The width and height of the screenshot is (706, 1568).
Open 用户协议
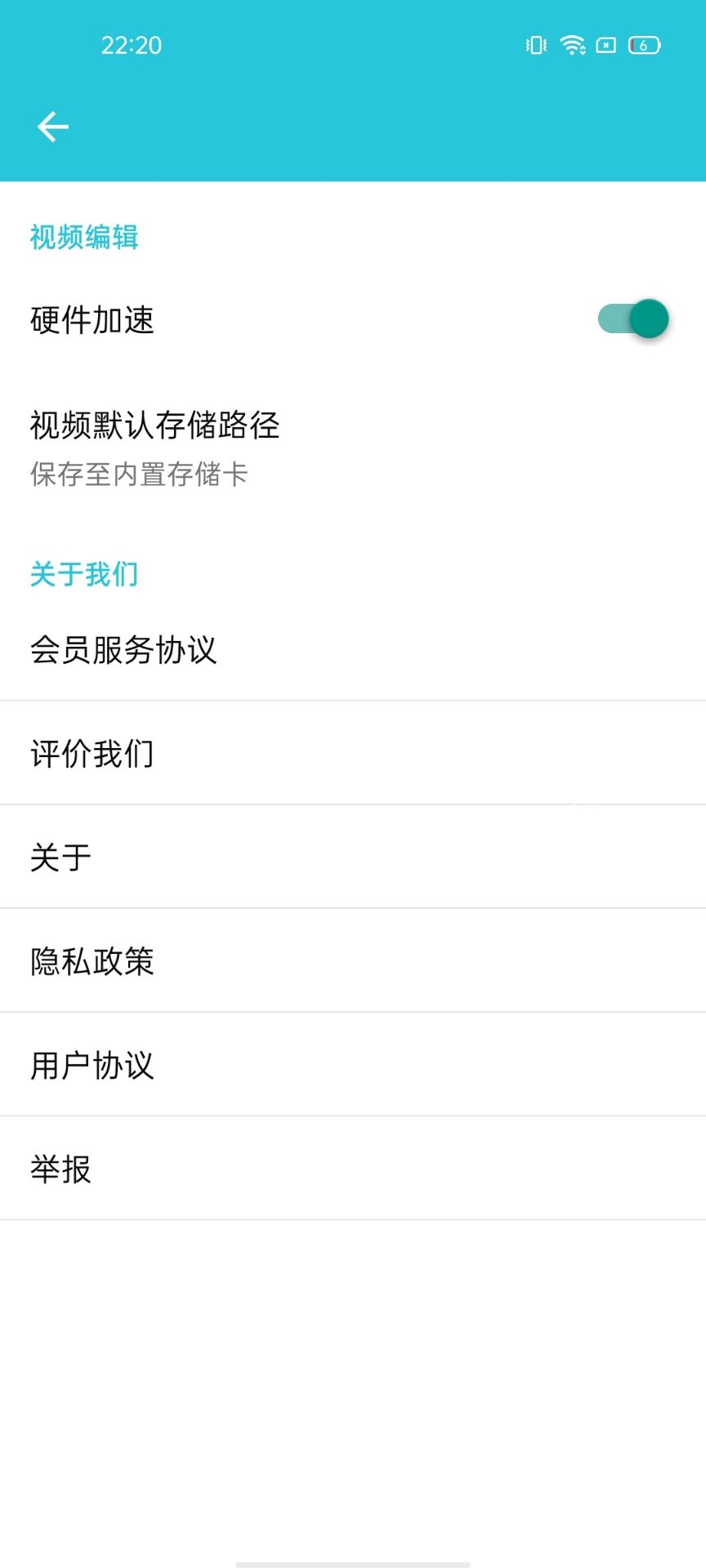[353, 1064]
